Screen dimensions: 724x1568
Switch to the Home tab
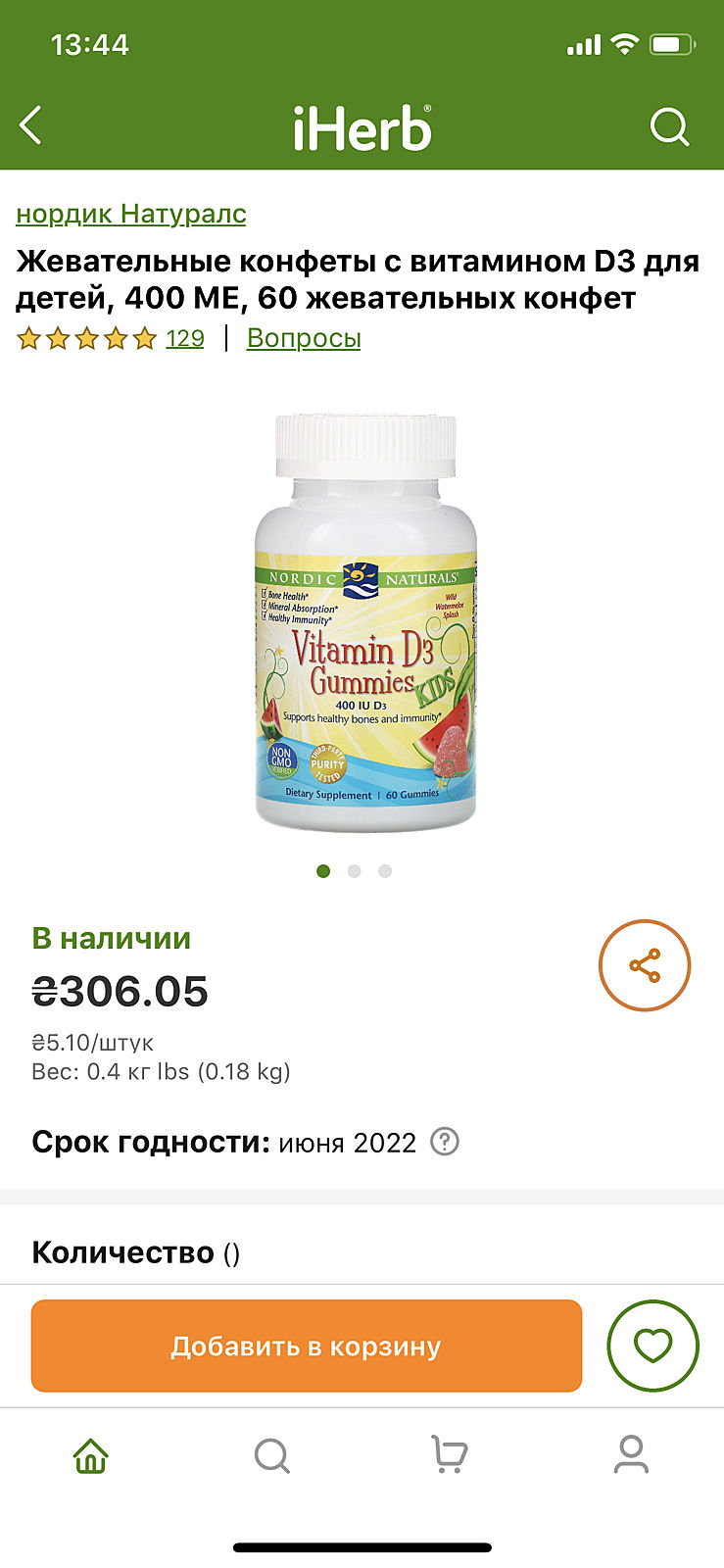tap(91, 1456)
